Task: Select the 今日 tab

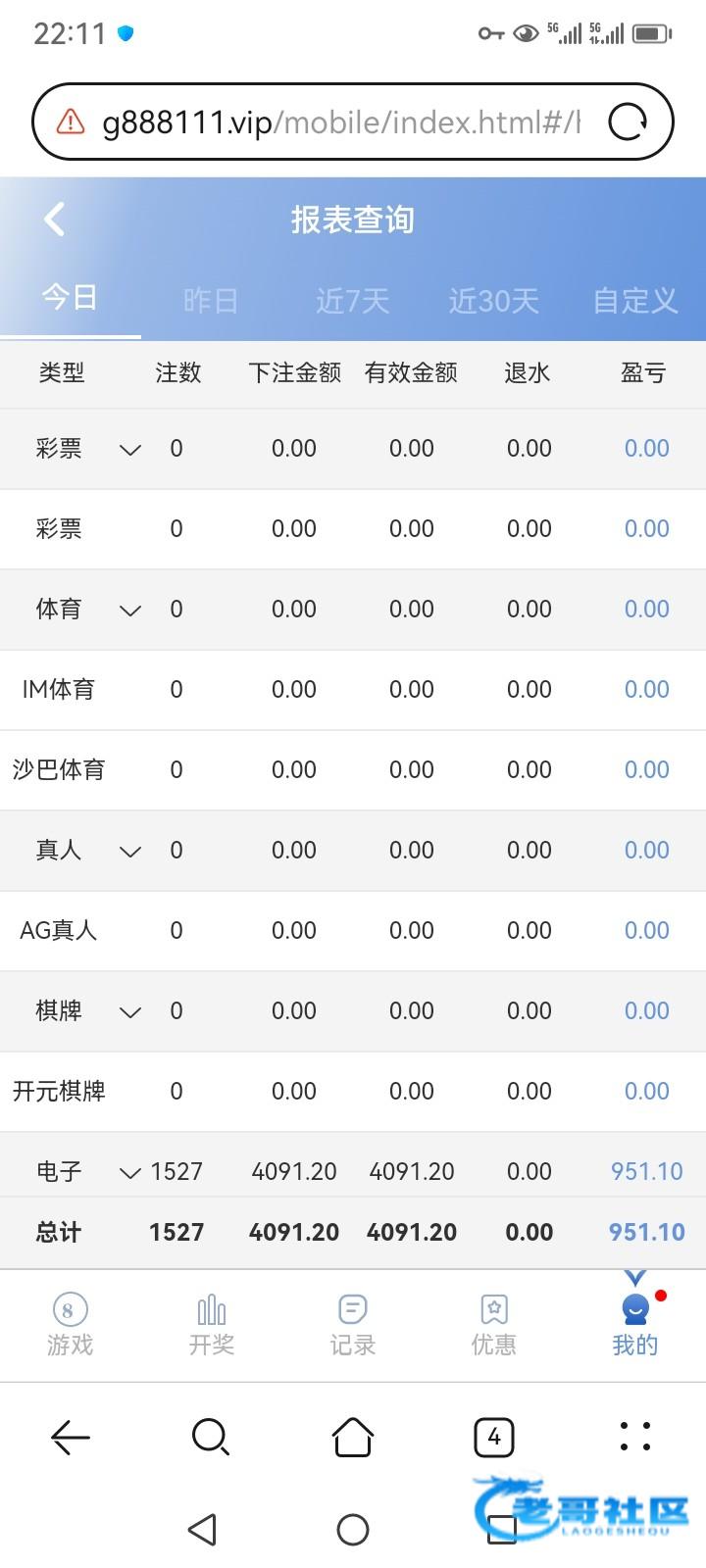Action: [70, 297]
